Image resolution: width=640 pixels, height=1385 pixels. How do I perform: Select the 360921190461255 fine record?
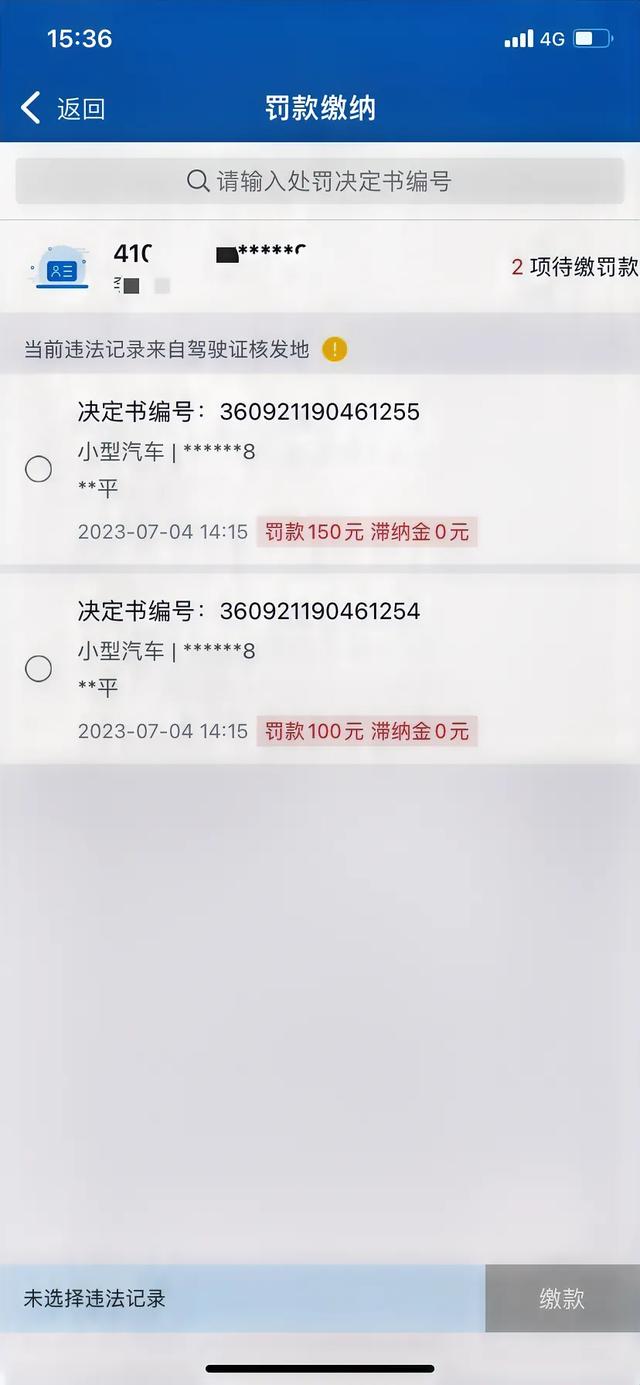click(x=38, y=469)
